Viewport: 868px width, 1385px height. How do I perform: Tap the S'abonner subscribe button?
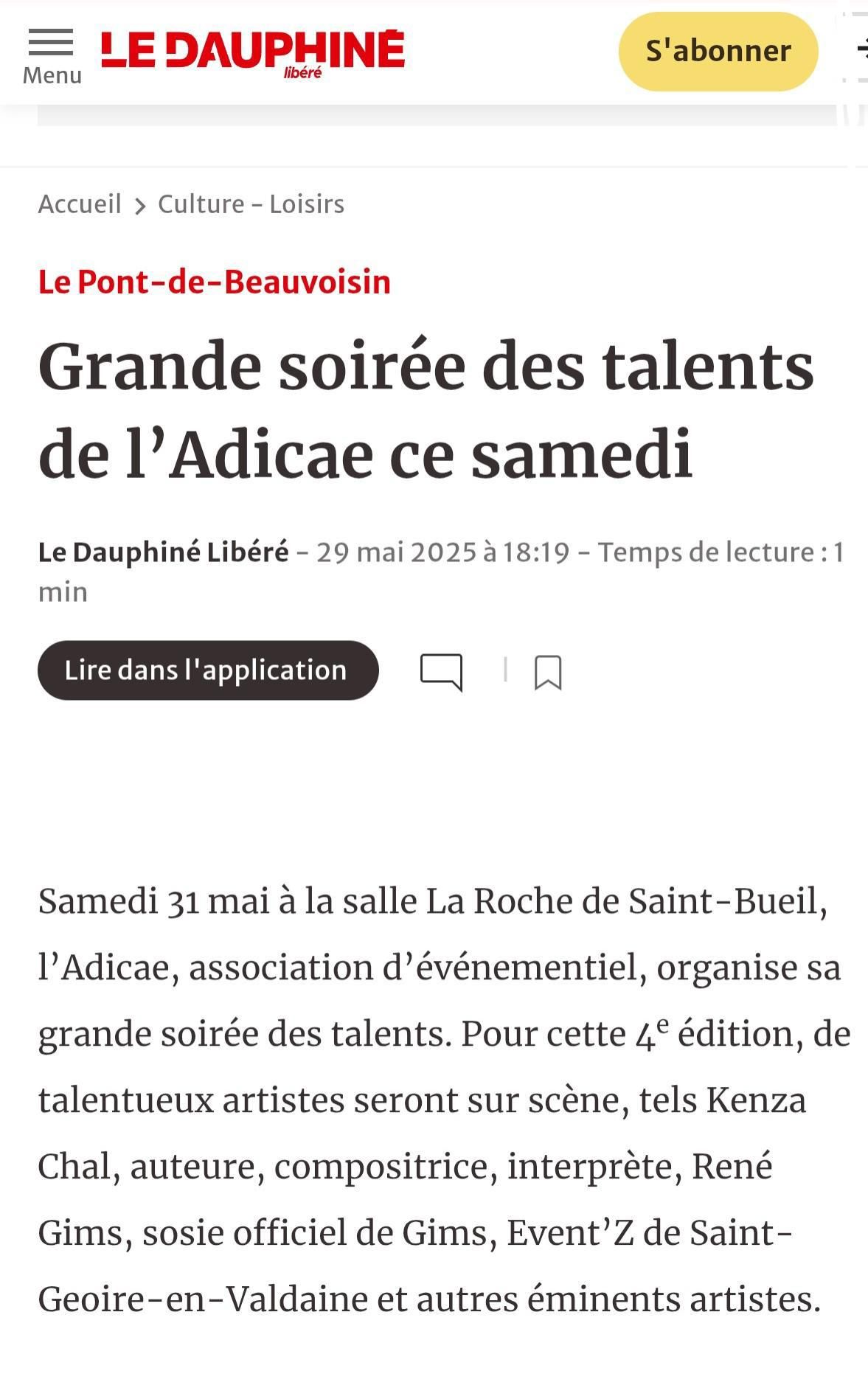718,52
